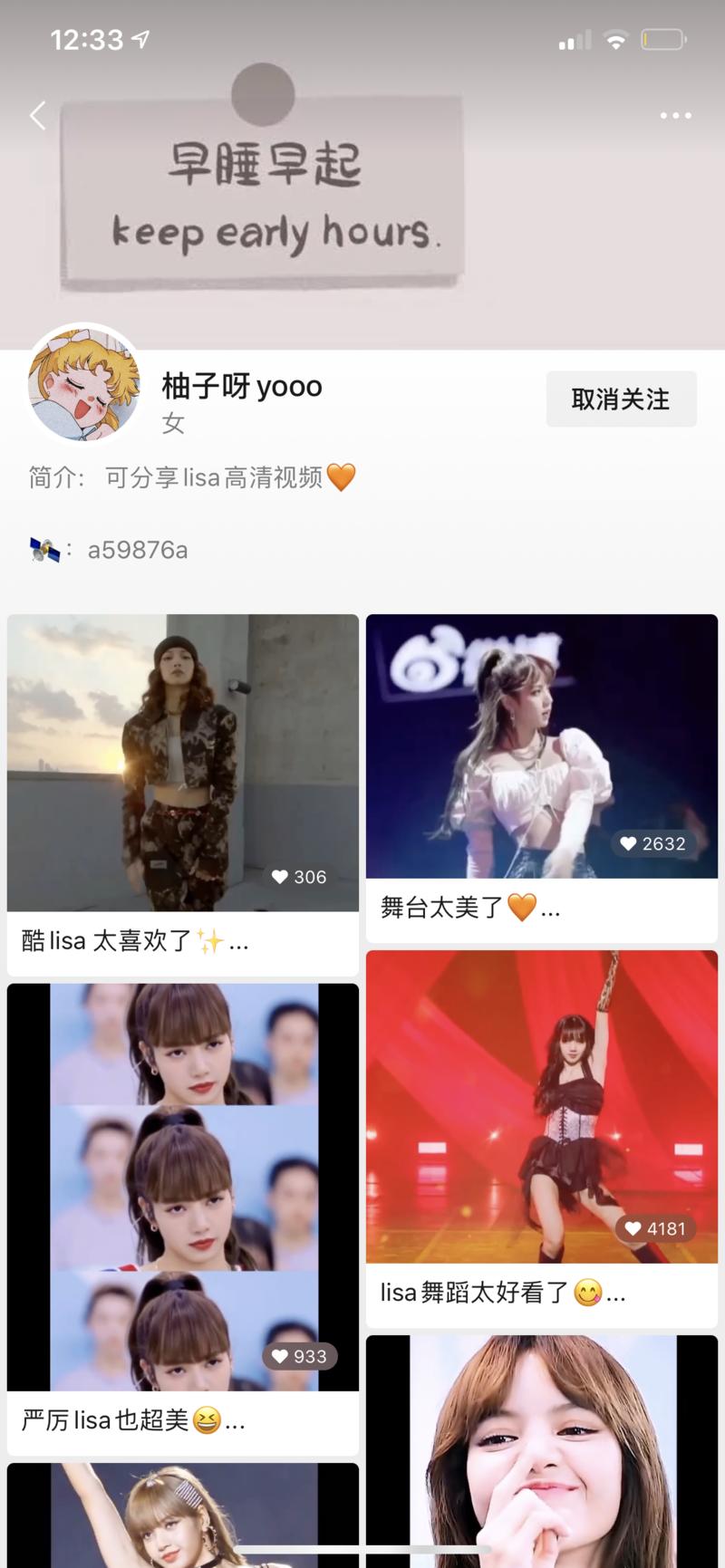Tap the battery indicator
Screen dimensions: 725x1568
pyautogui.click(x=662, y=39)
